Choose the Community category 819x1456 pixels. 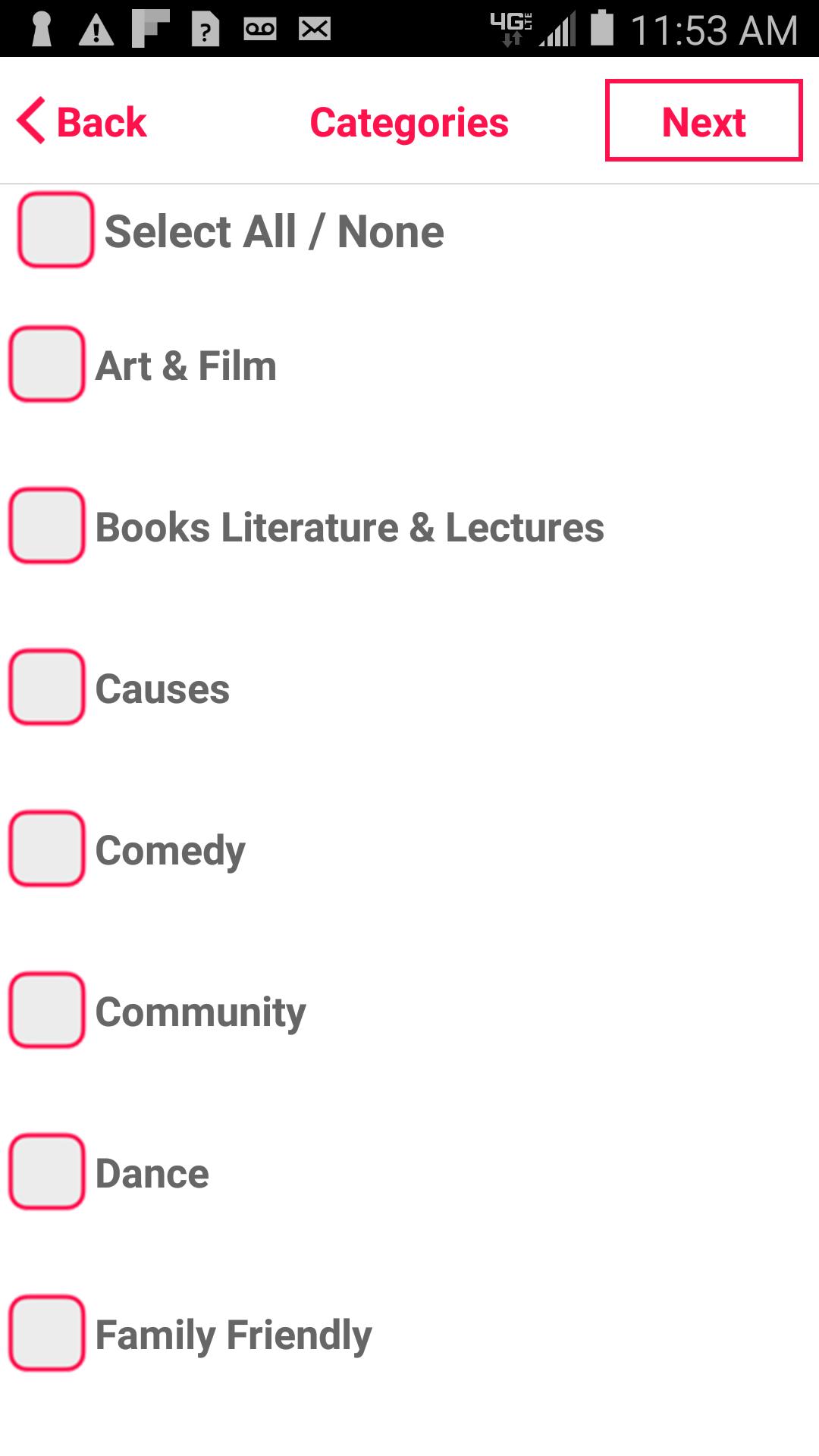pyautogui.click(x=46, y=1010)
